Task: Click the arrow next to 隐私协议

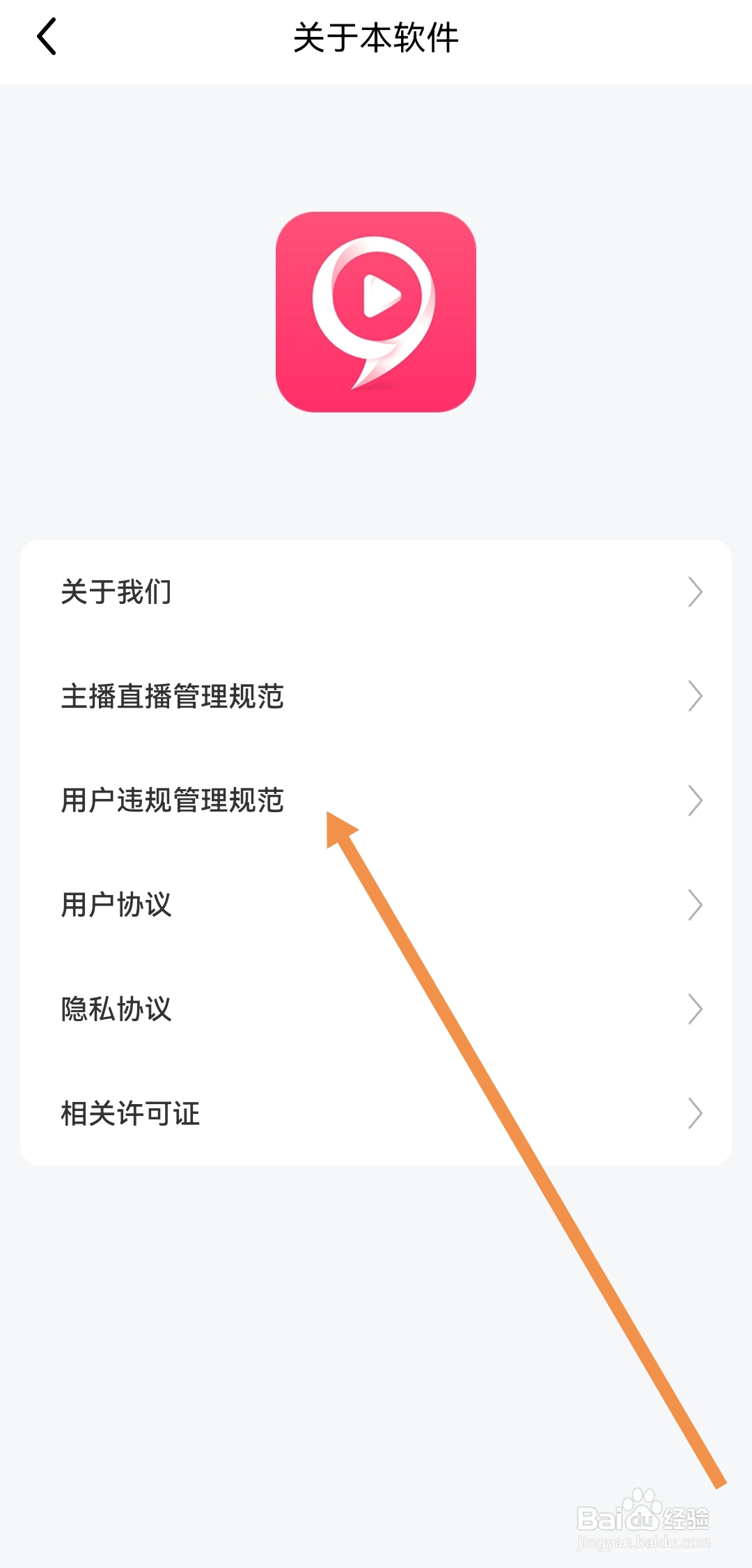Action: (x=695, y=1010)
